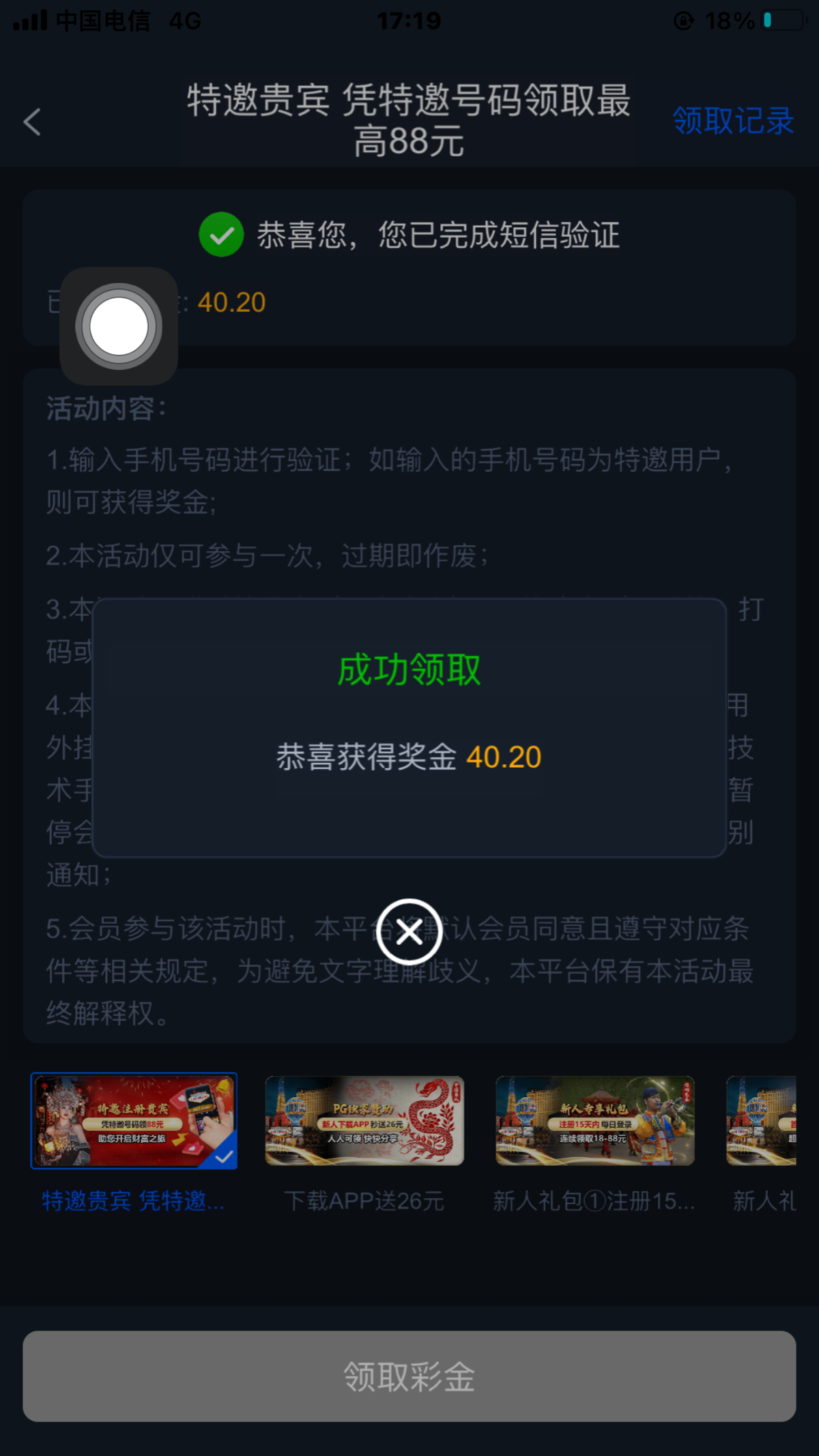Close the 成功领取 reward popup
The image size is (819, 1456).
click(409, 931)
